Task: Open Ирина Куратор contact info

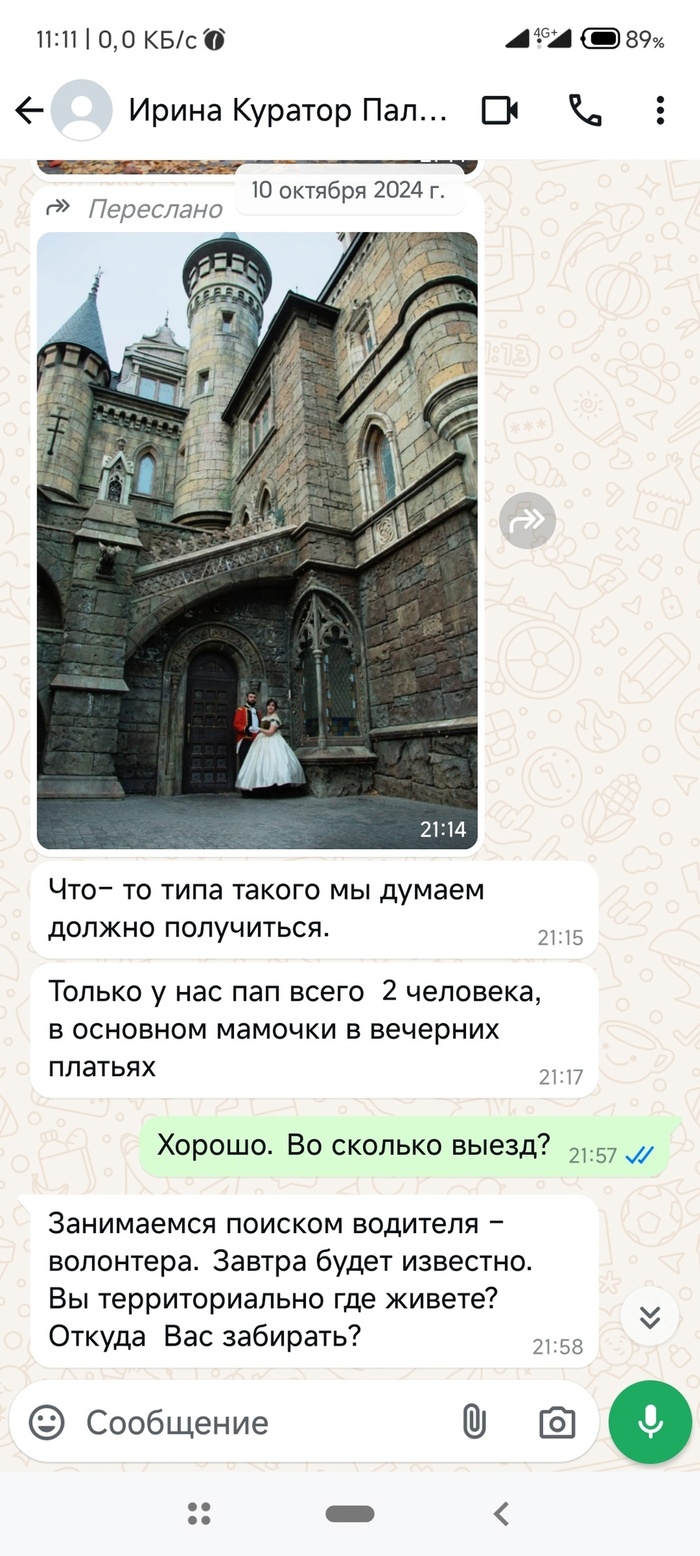Action: pyautogui.click(x=288, y=110)
